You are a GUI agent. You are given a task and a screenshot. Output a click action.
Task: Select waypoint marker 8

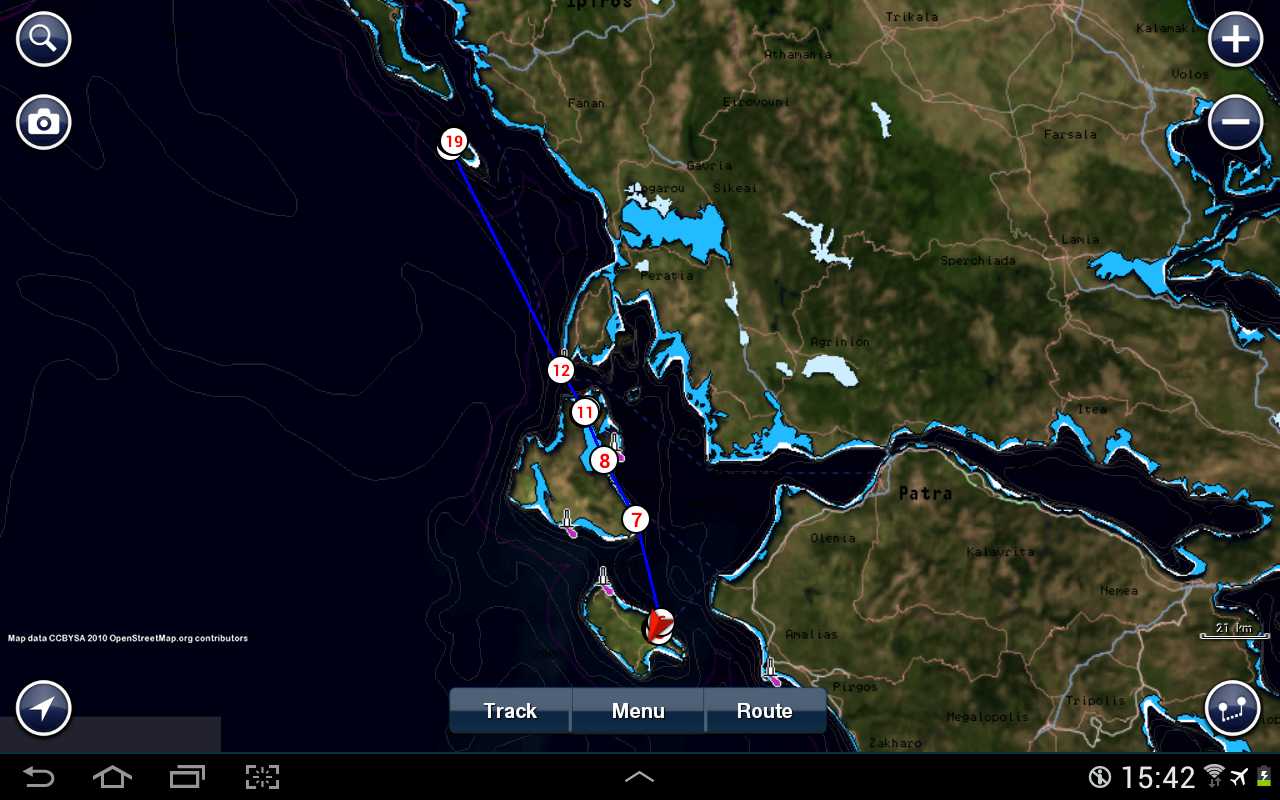tap(603, 460)
